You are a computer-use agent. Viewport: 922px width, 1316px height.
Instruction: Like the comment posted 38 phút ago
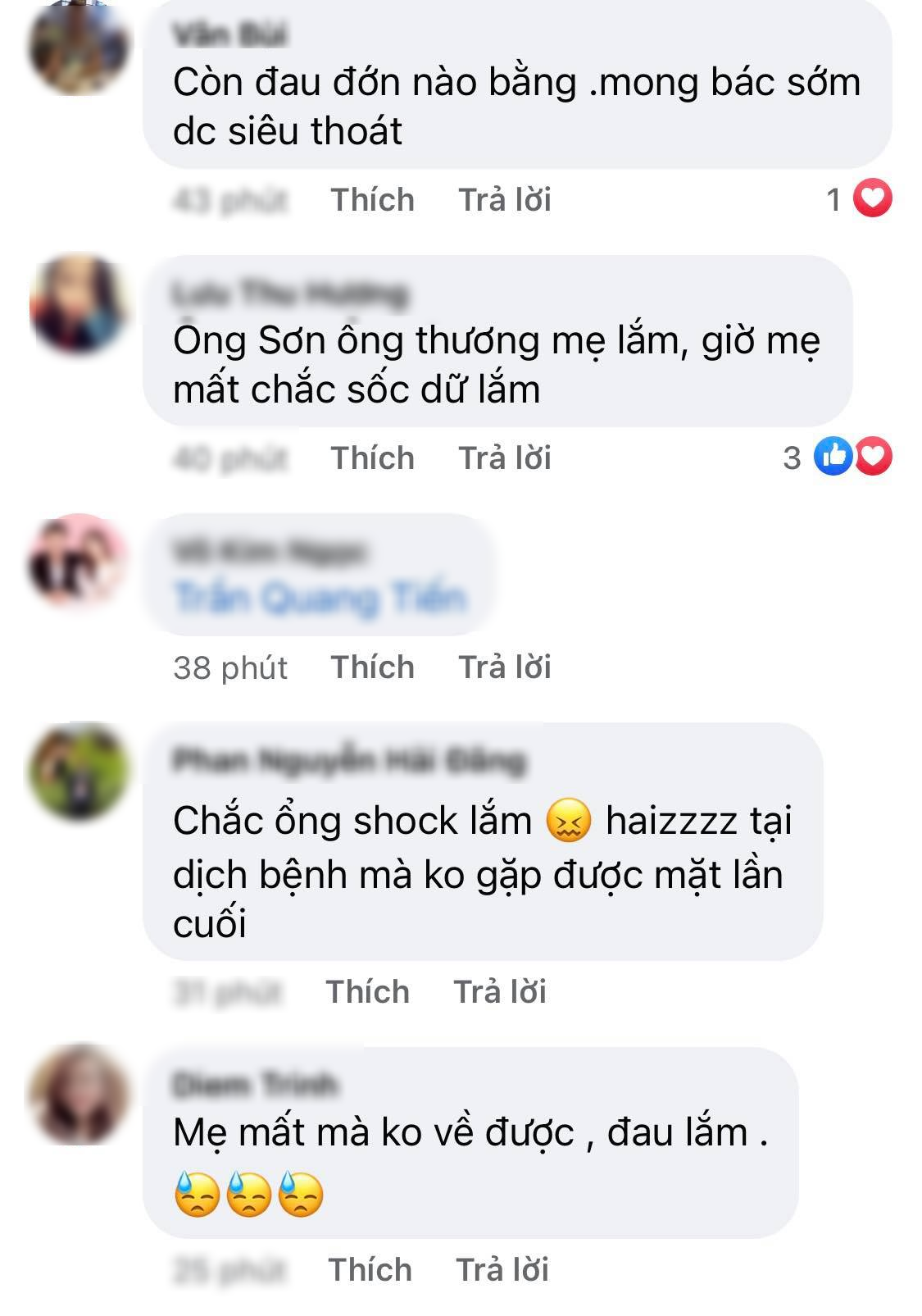click(x=372, y=667)
